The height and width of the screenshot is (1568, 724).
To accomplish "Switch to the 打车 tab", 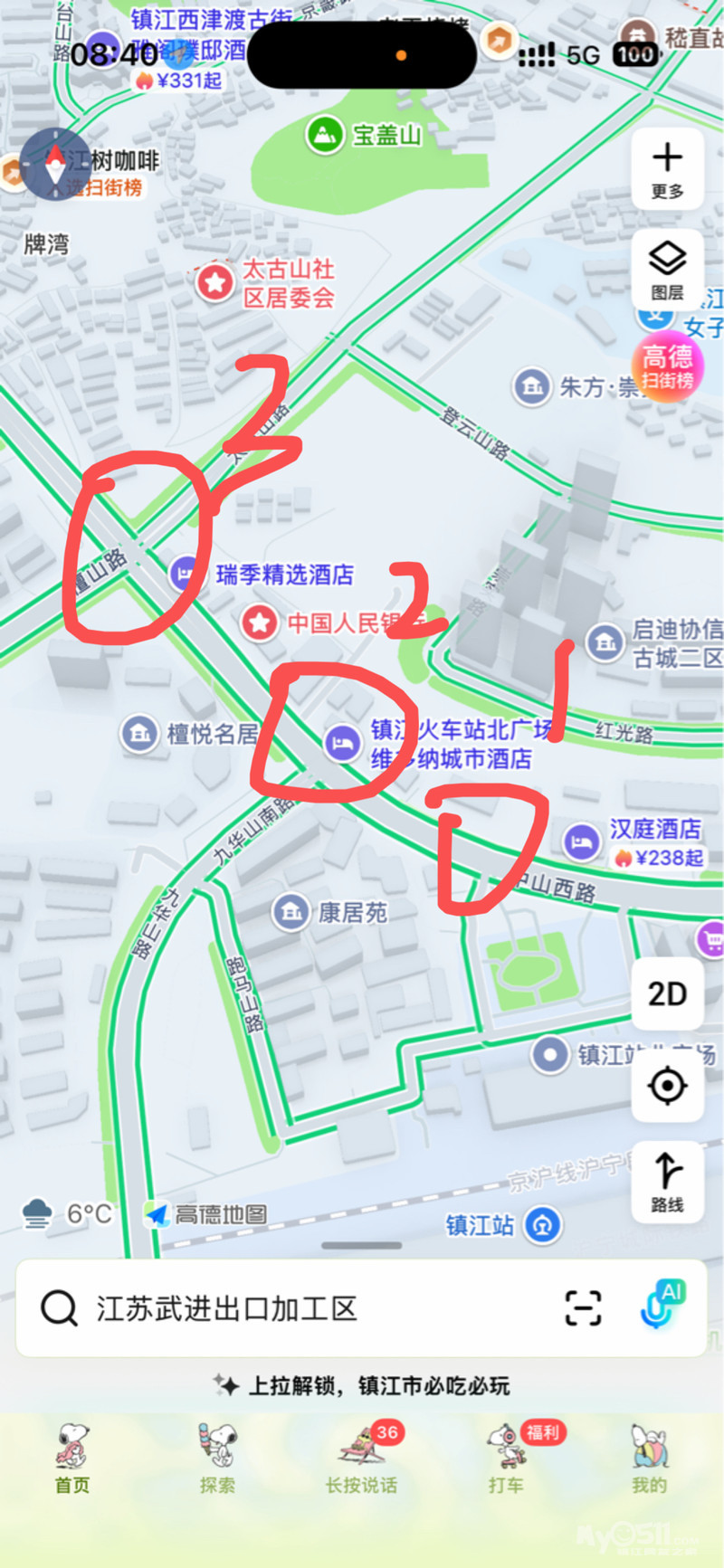I will click(506, 1457).
